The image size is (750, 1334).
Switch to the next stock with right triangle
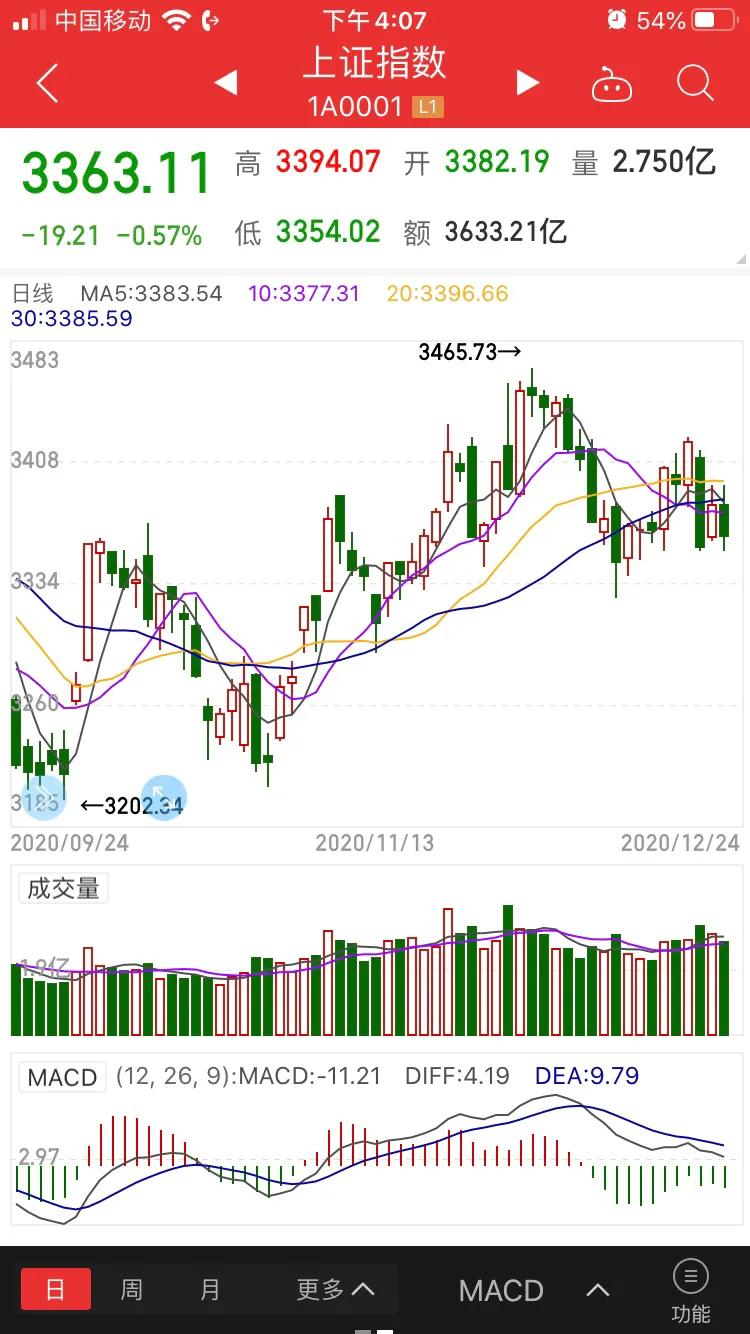point(528,83)
